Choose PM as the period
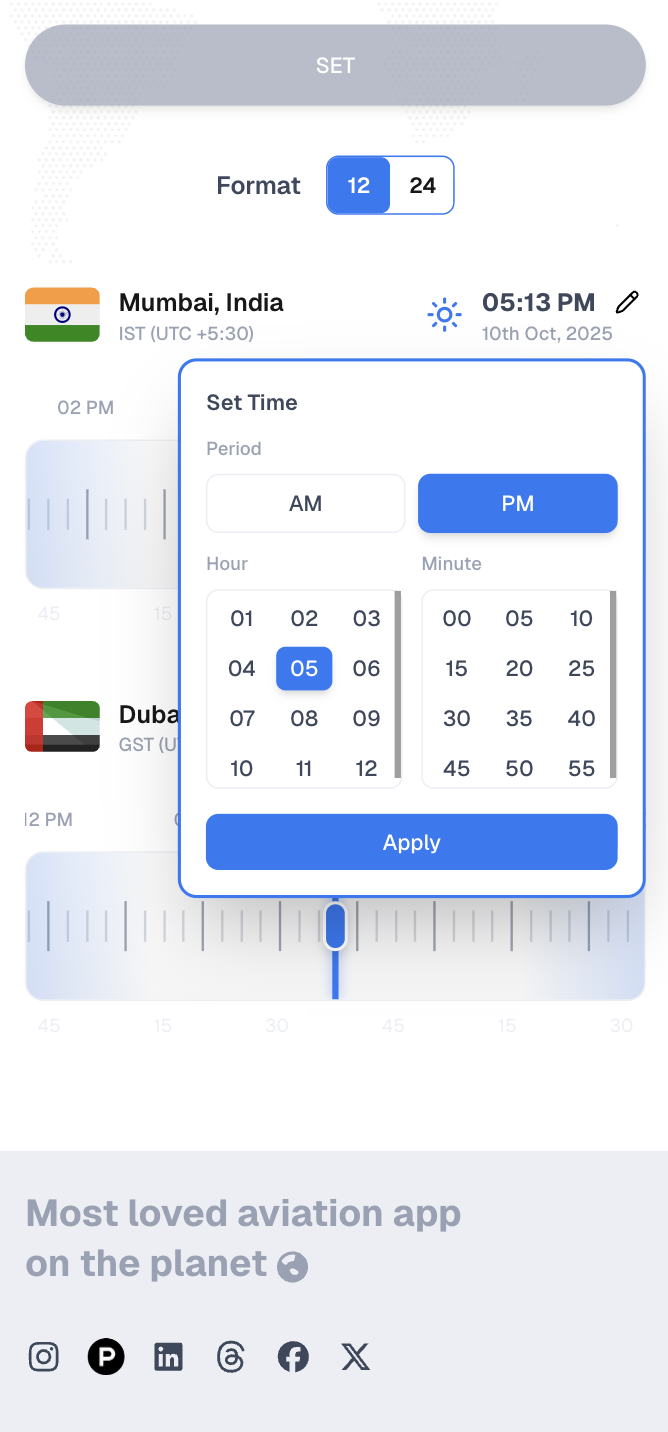This screenshot has width=668, height=1432. point(517,504)
